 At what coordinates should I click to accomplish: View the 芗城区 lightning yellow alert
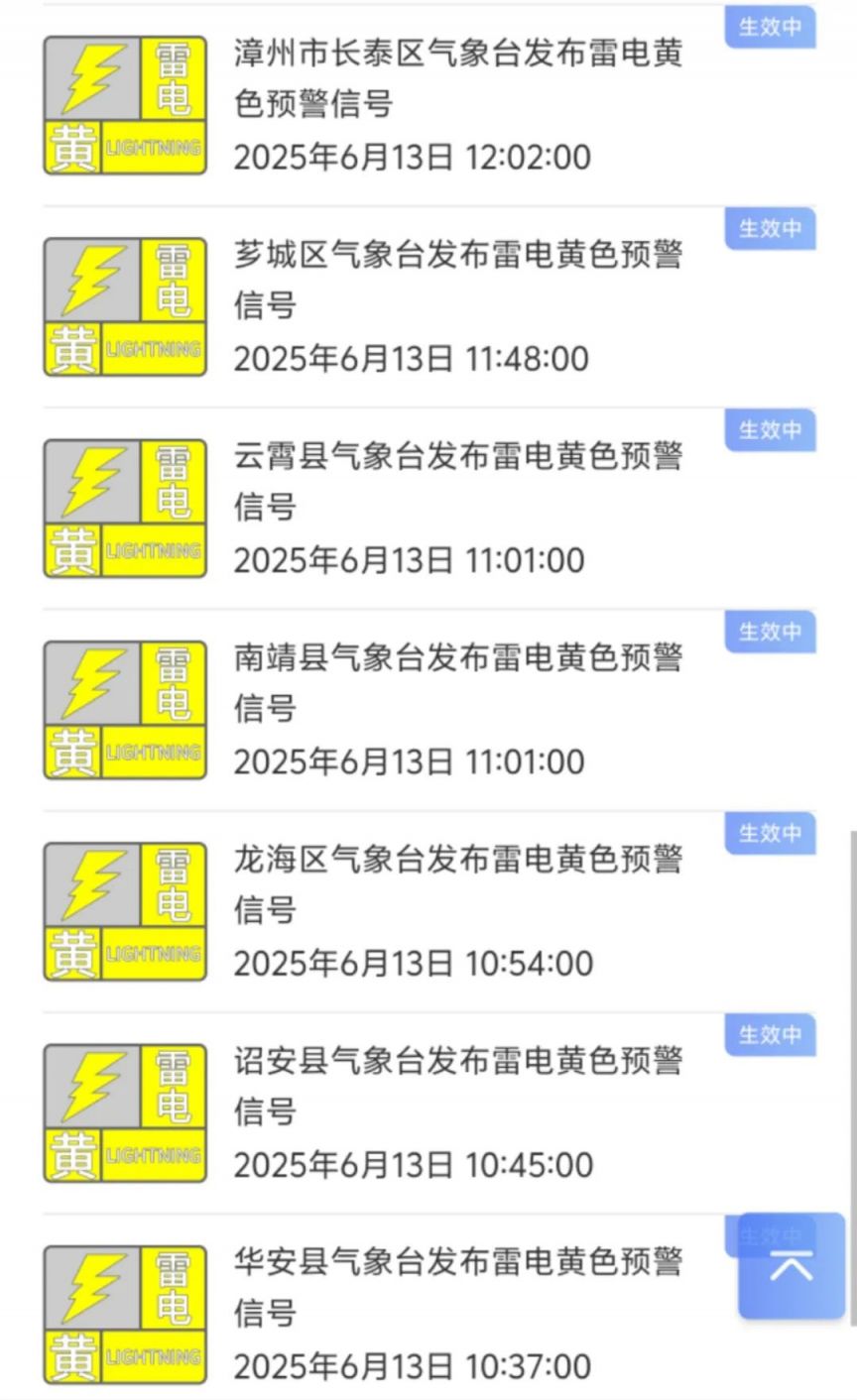(458, 280)
